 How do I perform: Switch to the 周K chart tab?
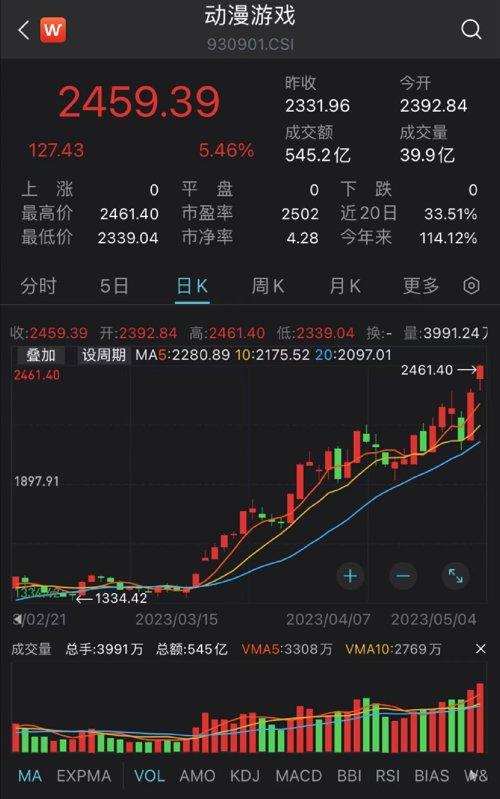[268, 286]
